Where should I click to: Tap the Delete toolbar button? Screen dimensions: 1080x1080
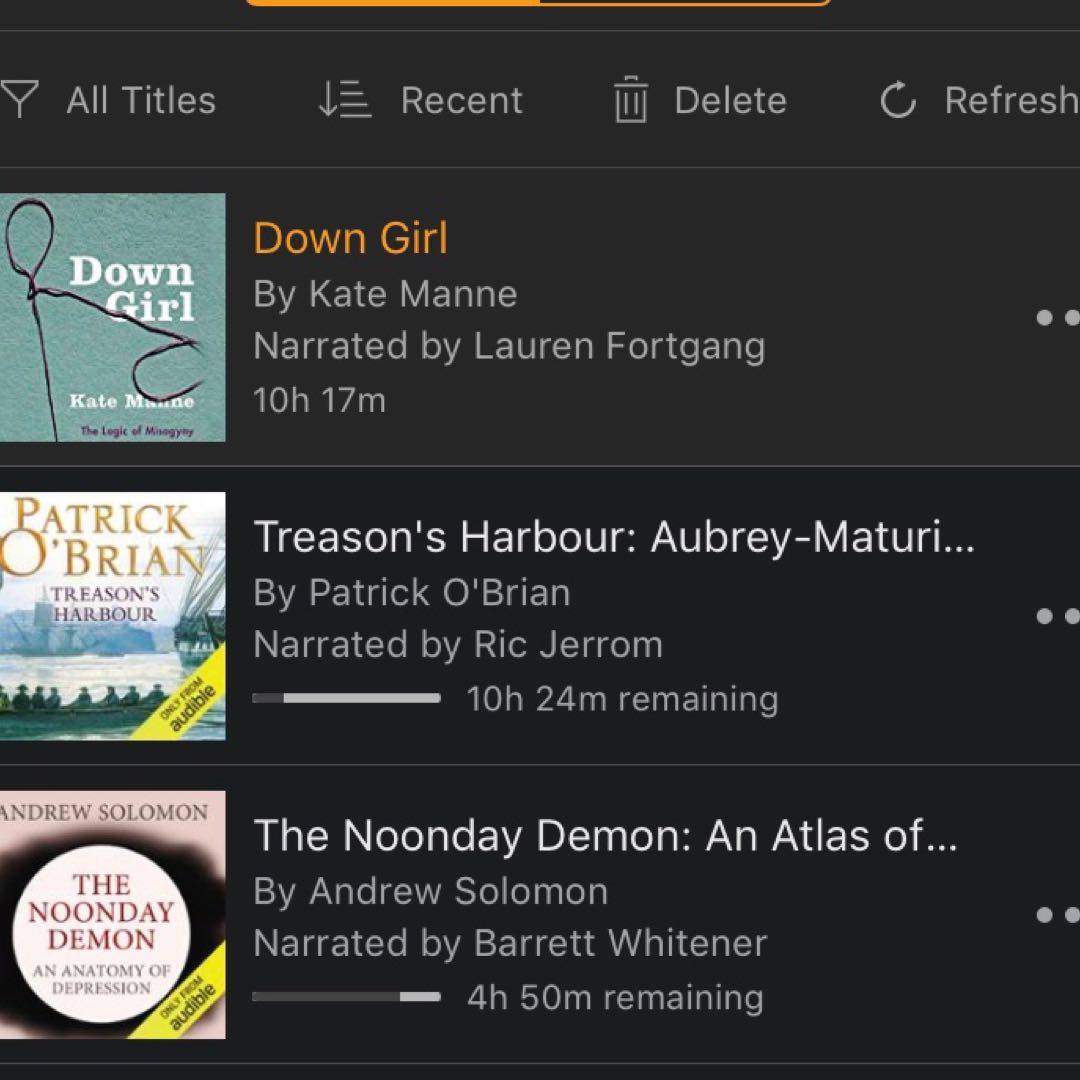tap(701, 101)
